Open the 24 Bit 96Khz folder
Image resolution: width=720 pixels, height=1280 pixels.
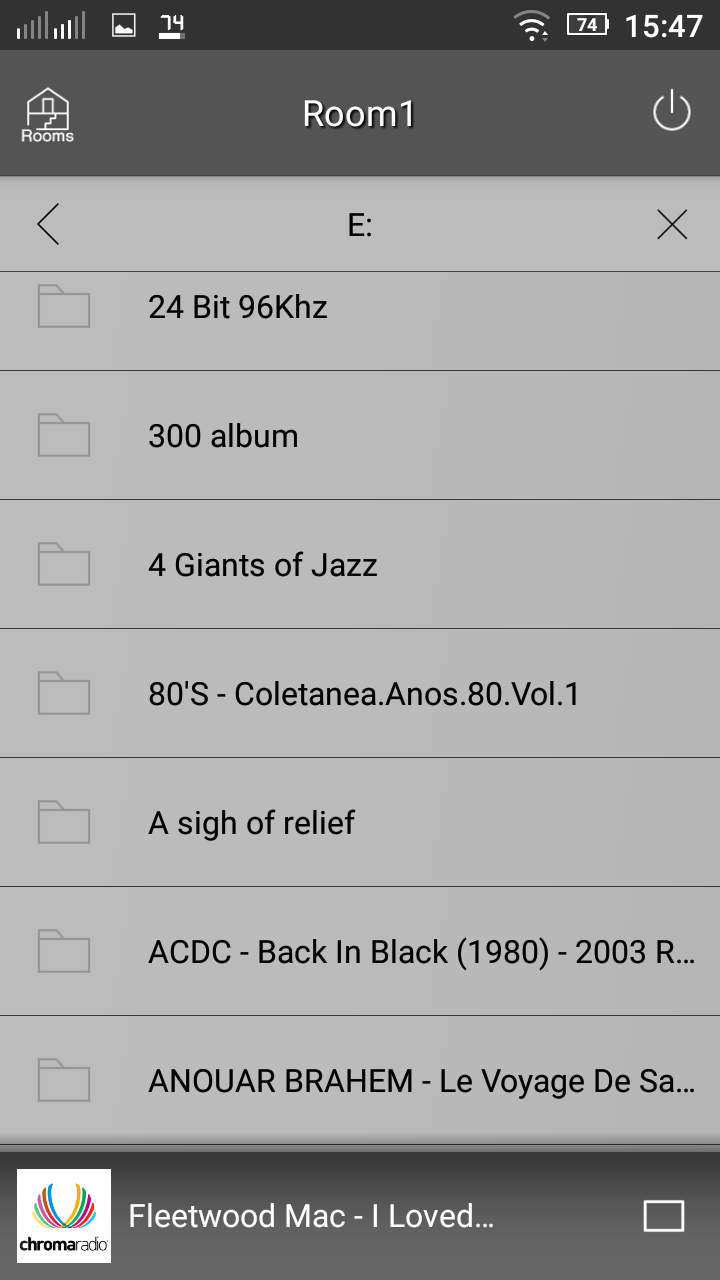pyautogui.click(x=360, y=308)
